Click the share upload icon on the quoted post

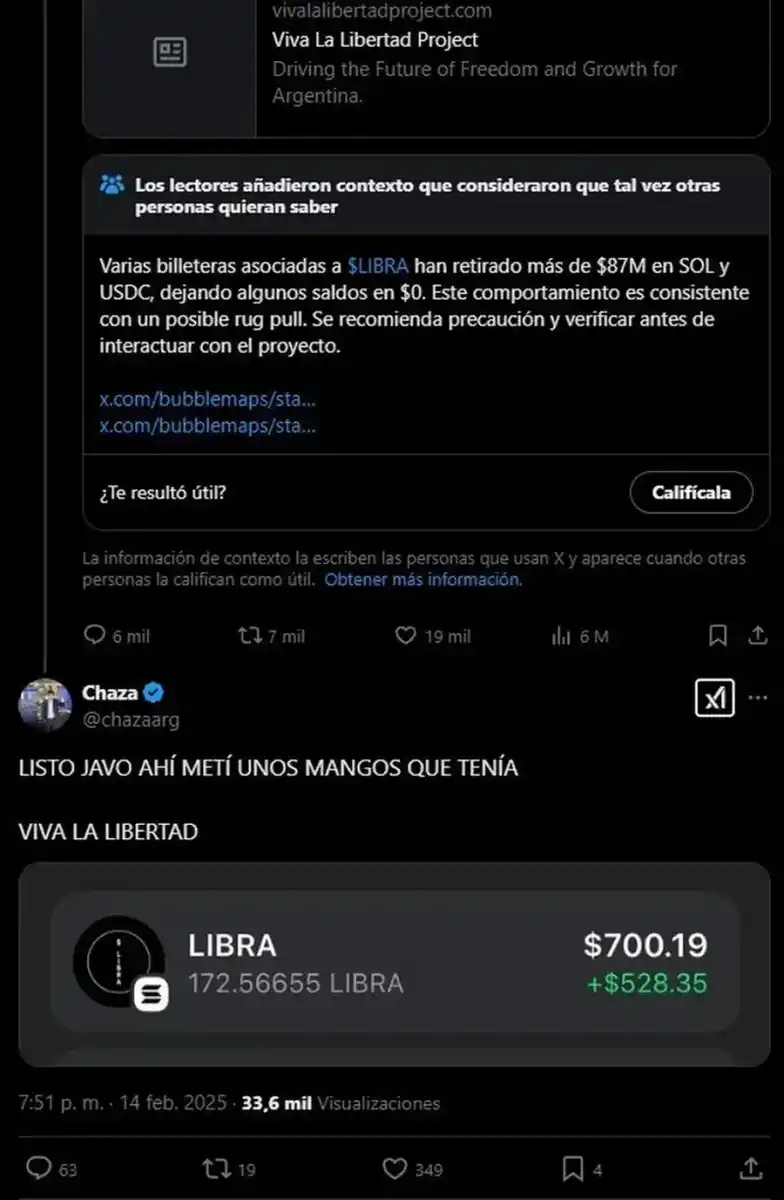point(757,635)
